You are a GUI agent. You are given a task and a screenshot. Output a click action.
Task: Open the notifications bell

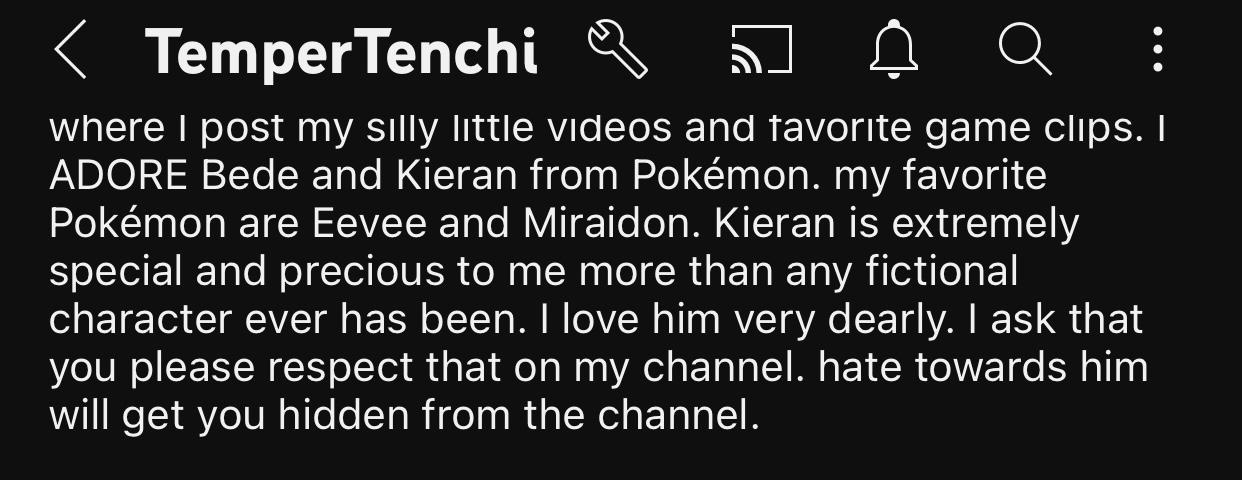tap(893, 50)
